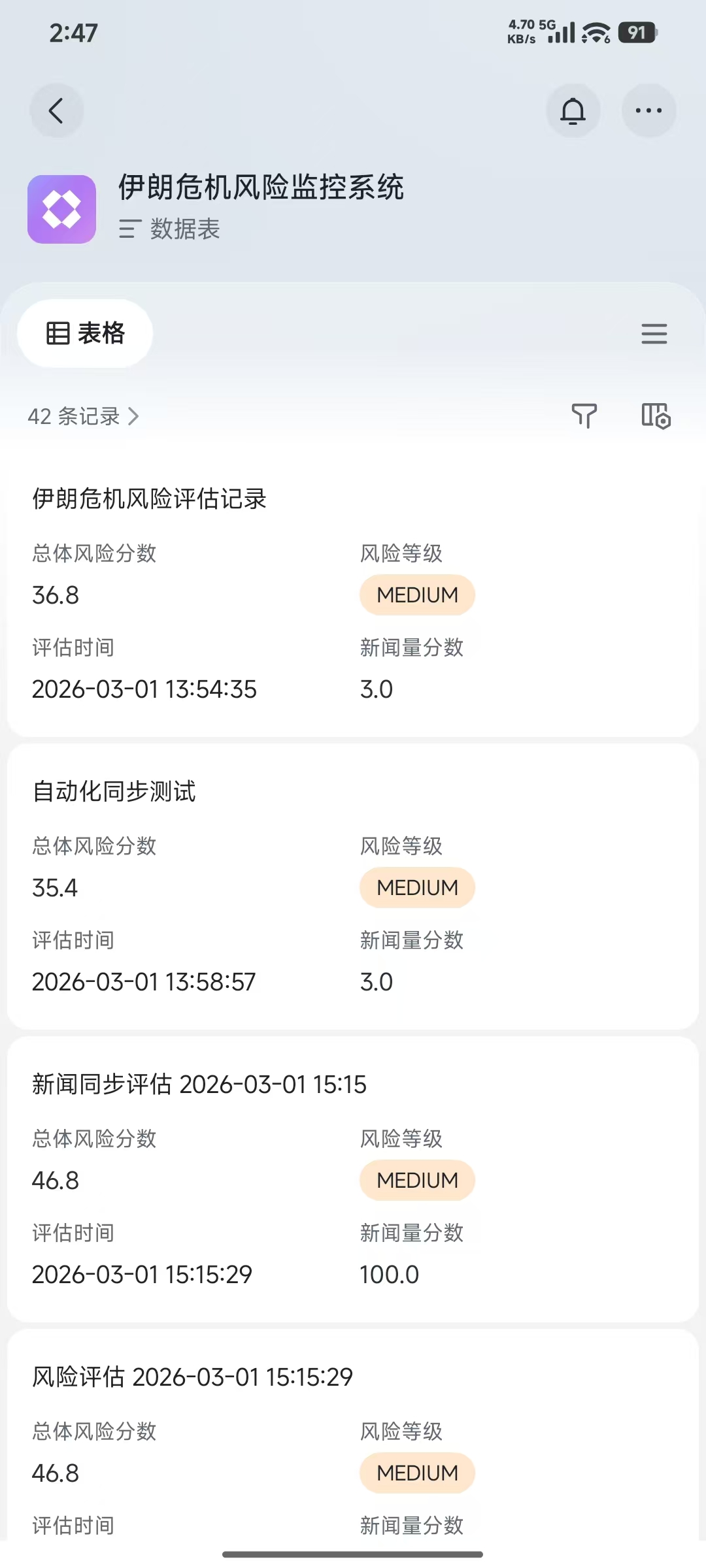
Task: Tap the MEDIUM risk badge on first record
Action: (x=416, y=595)
